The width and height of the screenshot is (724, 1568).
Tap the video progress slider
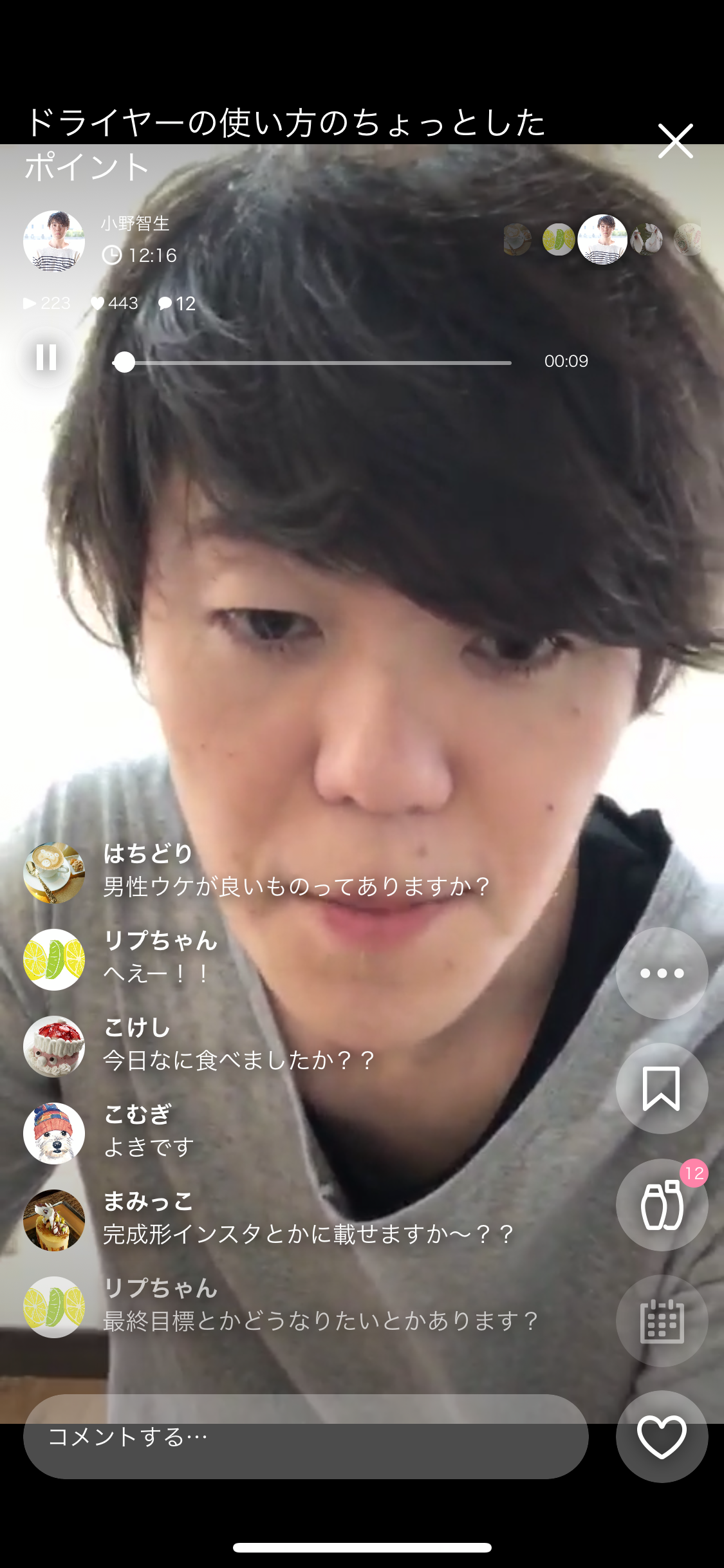click(311, 362)
